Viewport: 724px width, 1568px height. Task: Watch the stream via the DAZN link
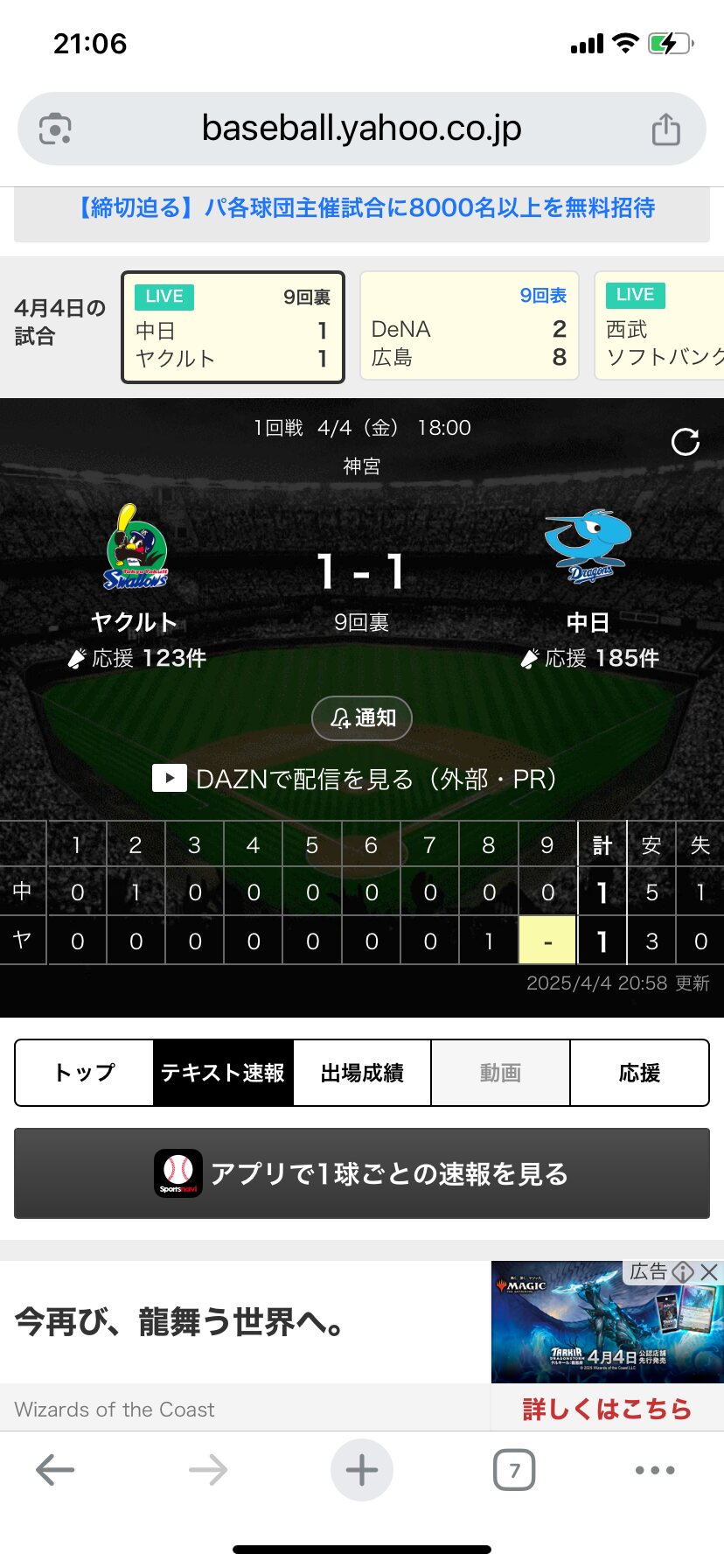(x=355, y=779)
